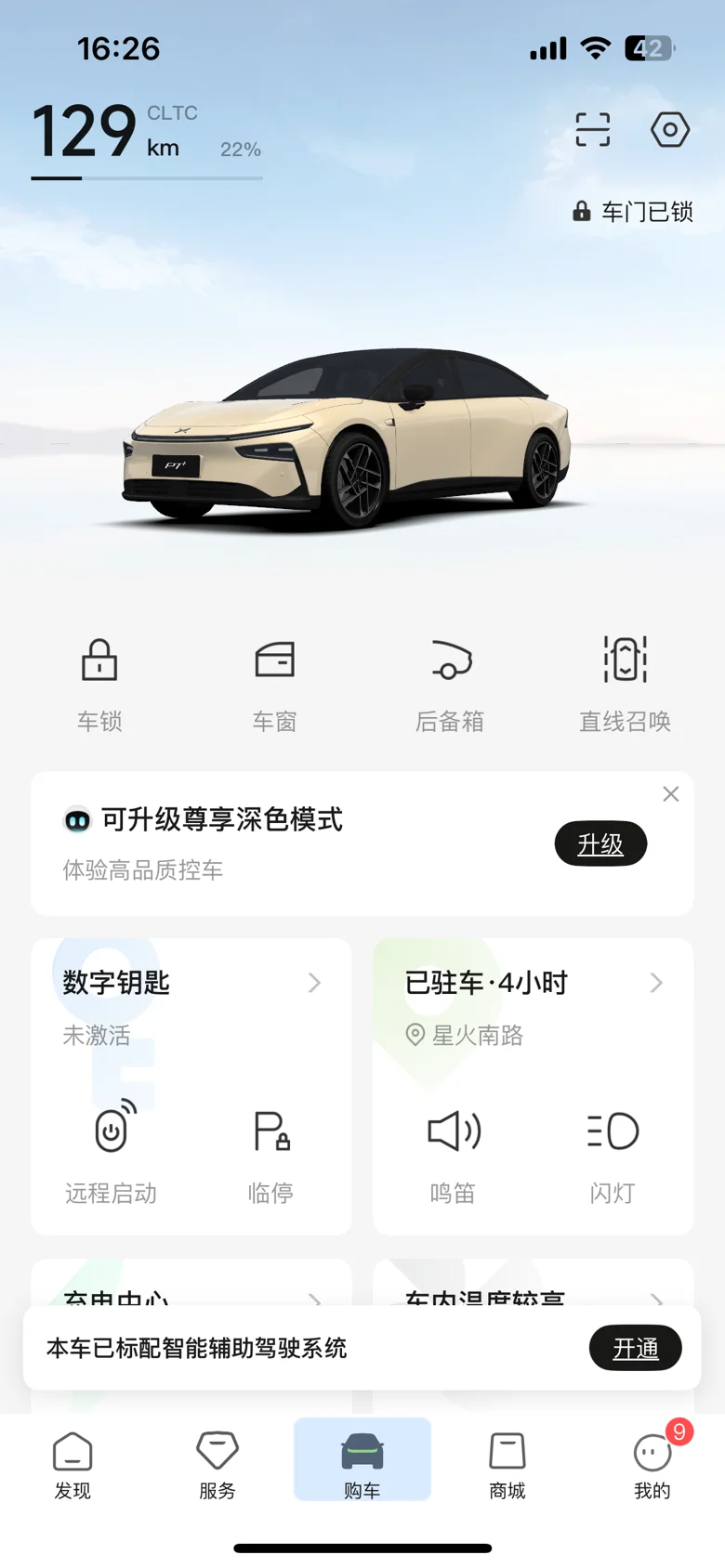Open the 后备箱 trunk control
The width and height of the screenshot is (725, 1568).
pyautogui.click(x=450, y=683)
